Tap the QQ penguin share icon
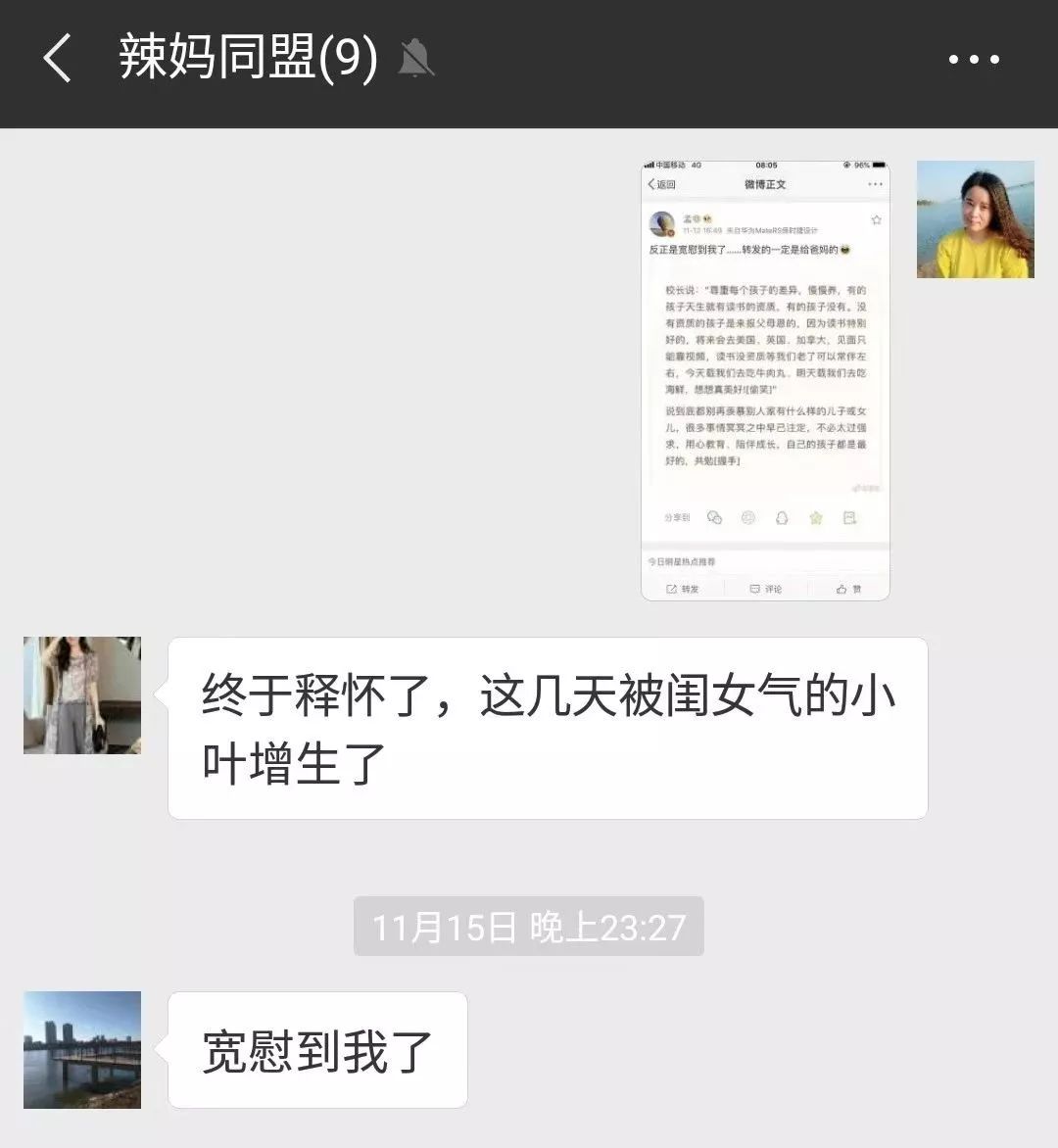 pos(782,518)
